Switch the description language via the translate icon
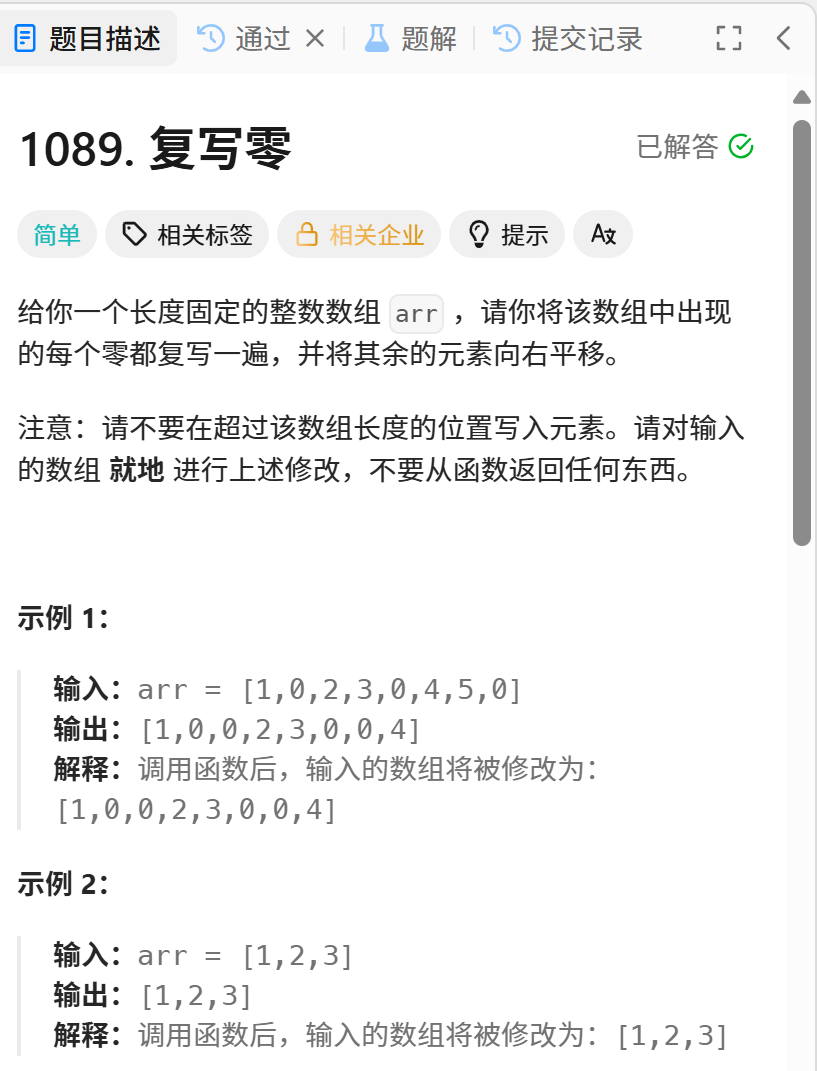 603,235
